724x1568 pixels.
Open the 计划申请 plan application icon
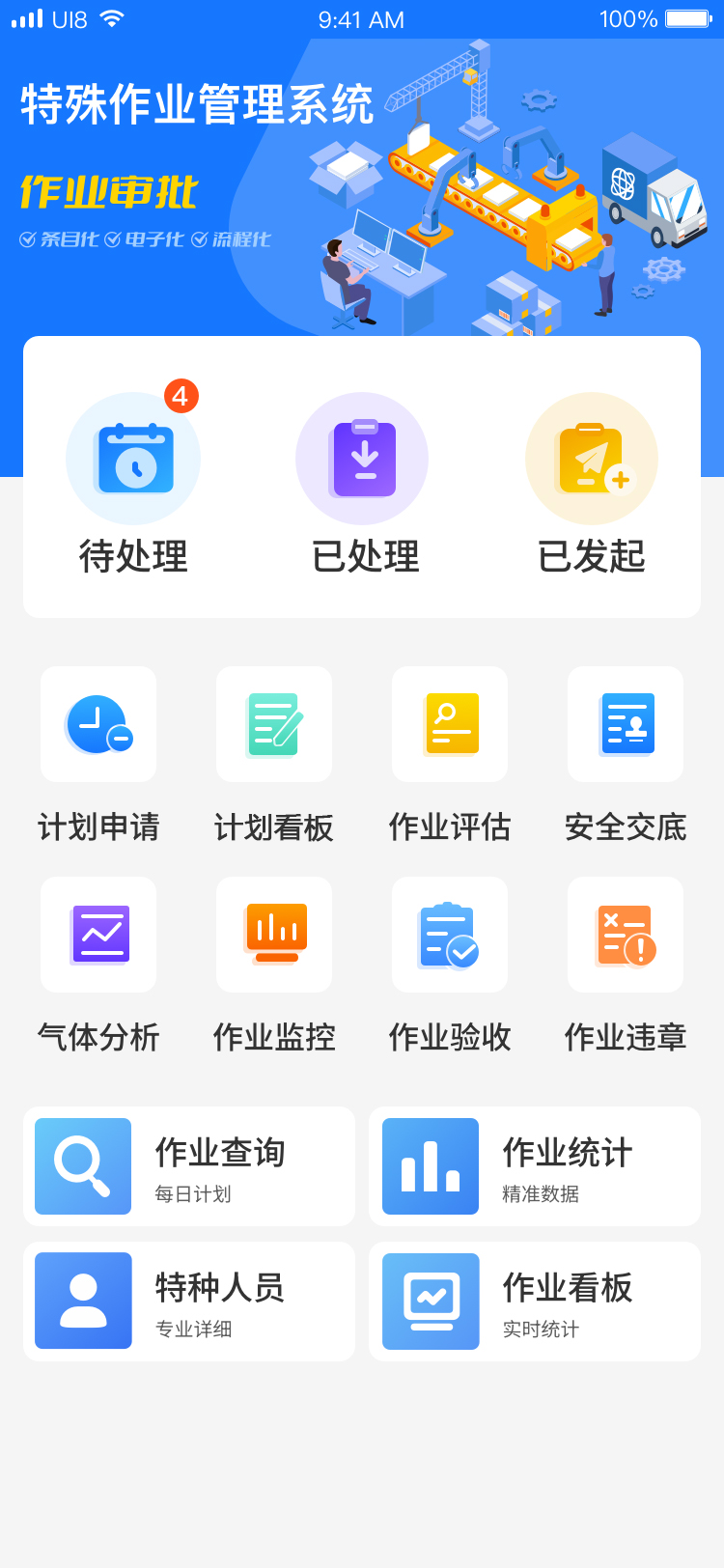[97, 724]
